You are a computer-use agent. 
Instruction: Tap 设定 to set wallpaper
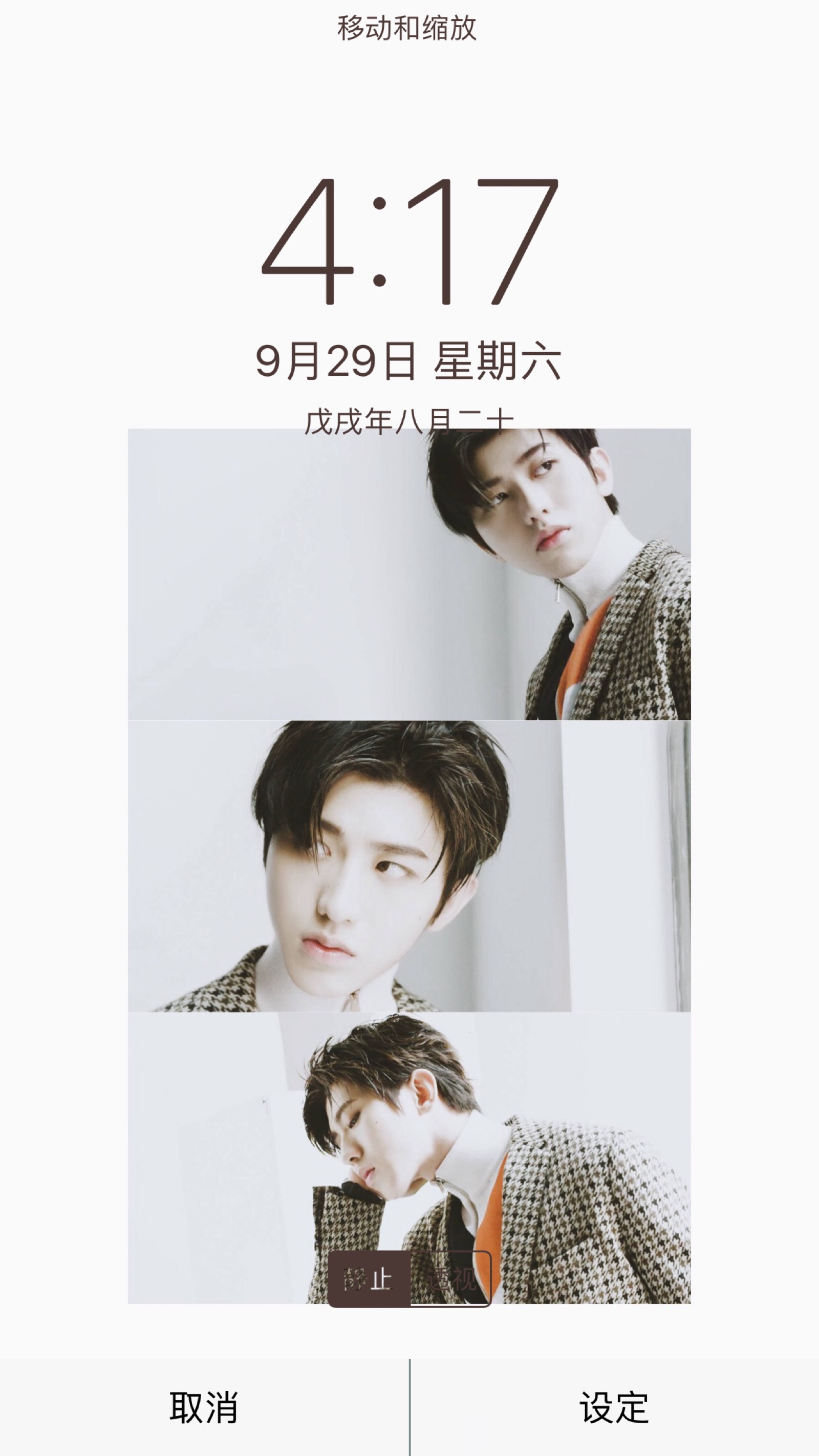[x=614, y=1407]
